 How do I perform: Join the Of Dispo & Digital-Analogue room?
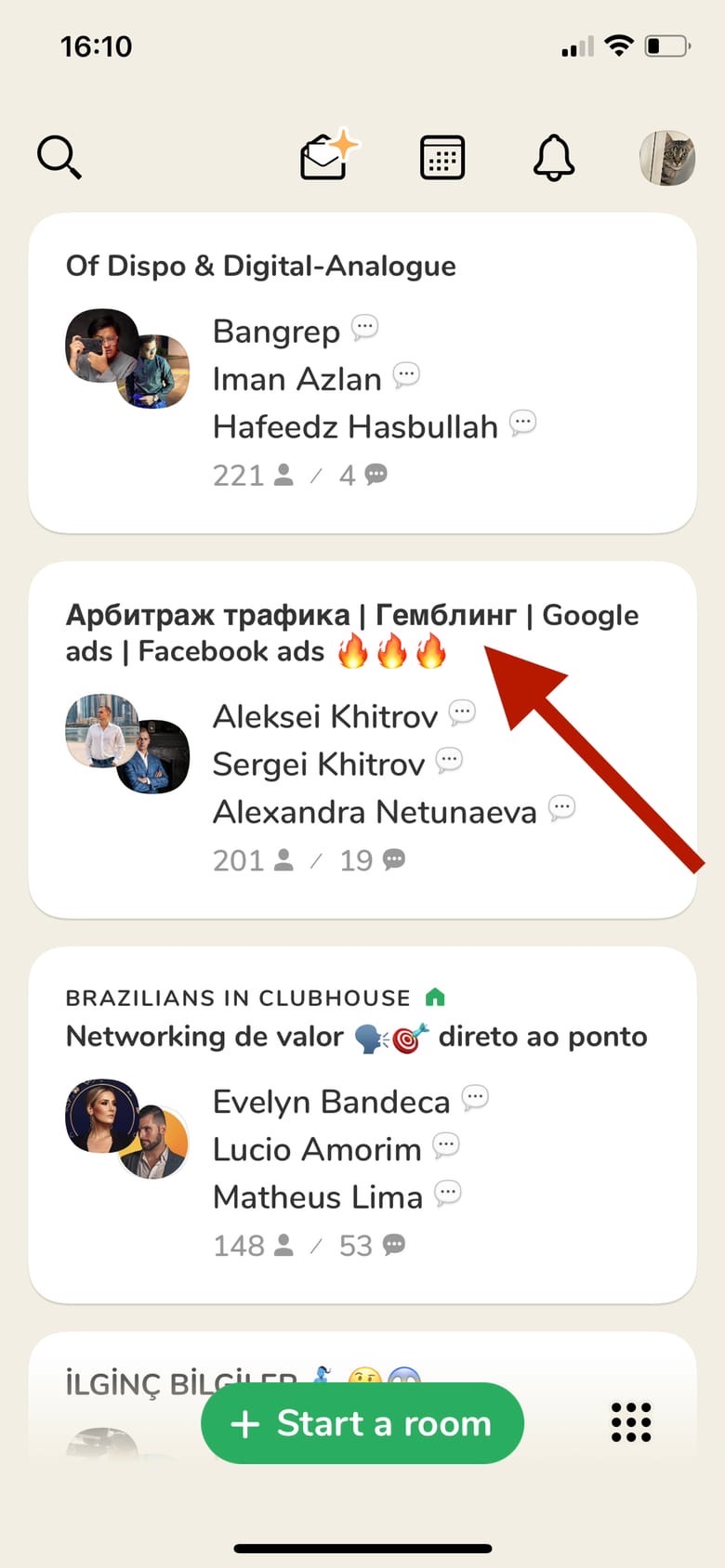[x=362, y=373]
